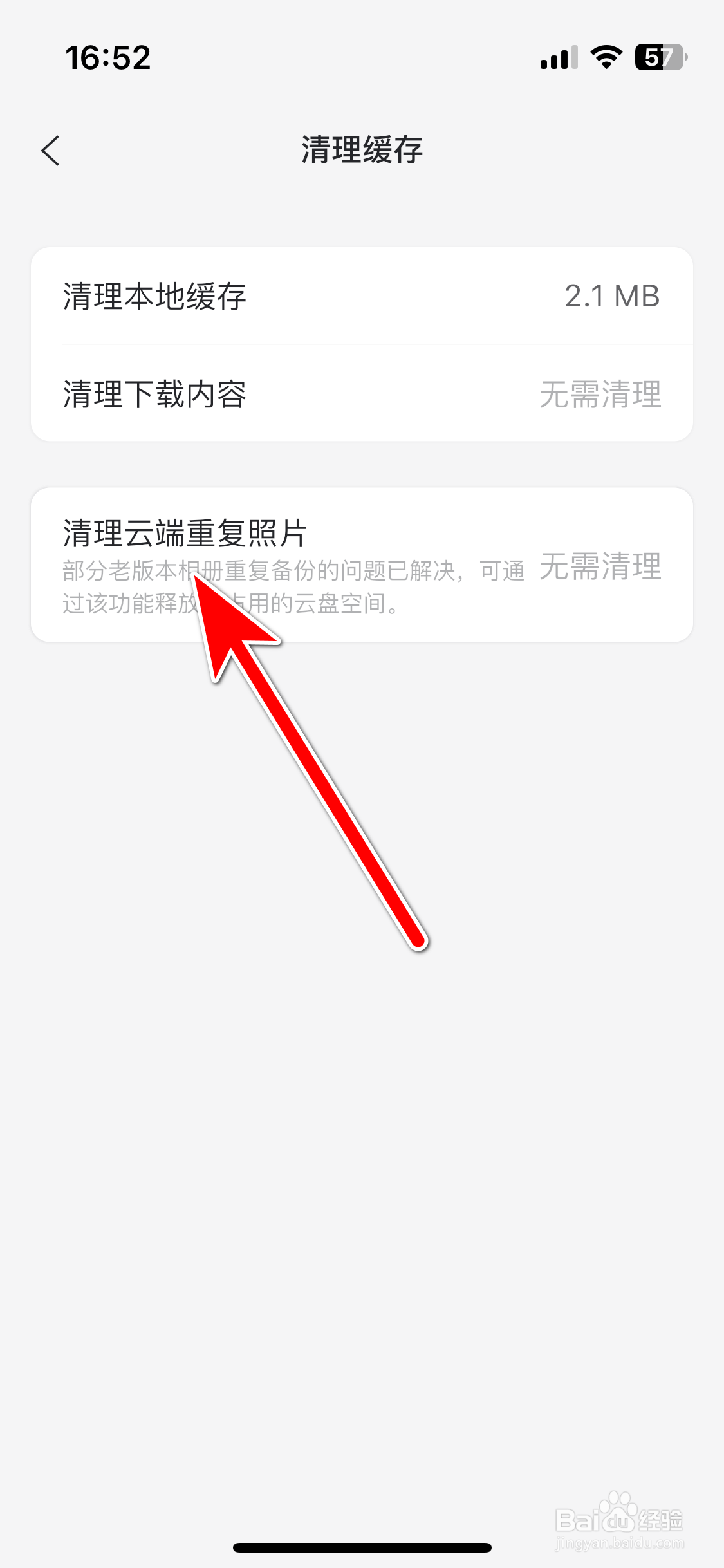Tap the home indicator bar
The image size is (724, 1568).
click(x=362, y=1548)
